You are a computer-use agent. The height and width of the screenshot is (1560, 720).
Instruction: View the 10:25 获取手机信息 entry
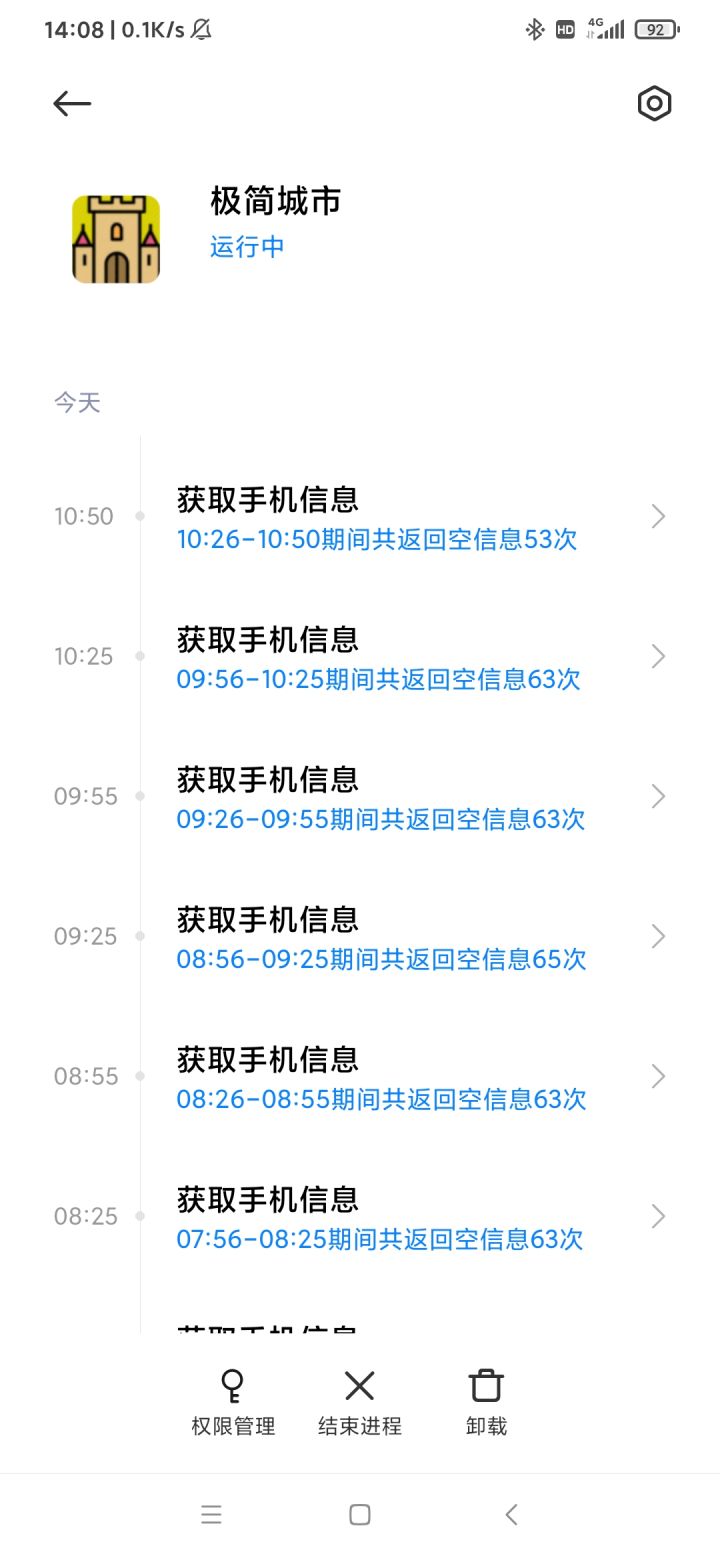point(400,658)
